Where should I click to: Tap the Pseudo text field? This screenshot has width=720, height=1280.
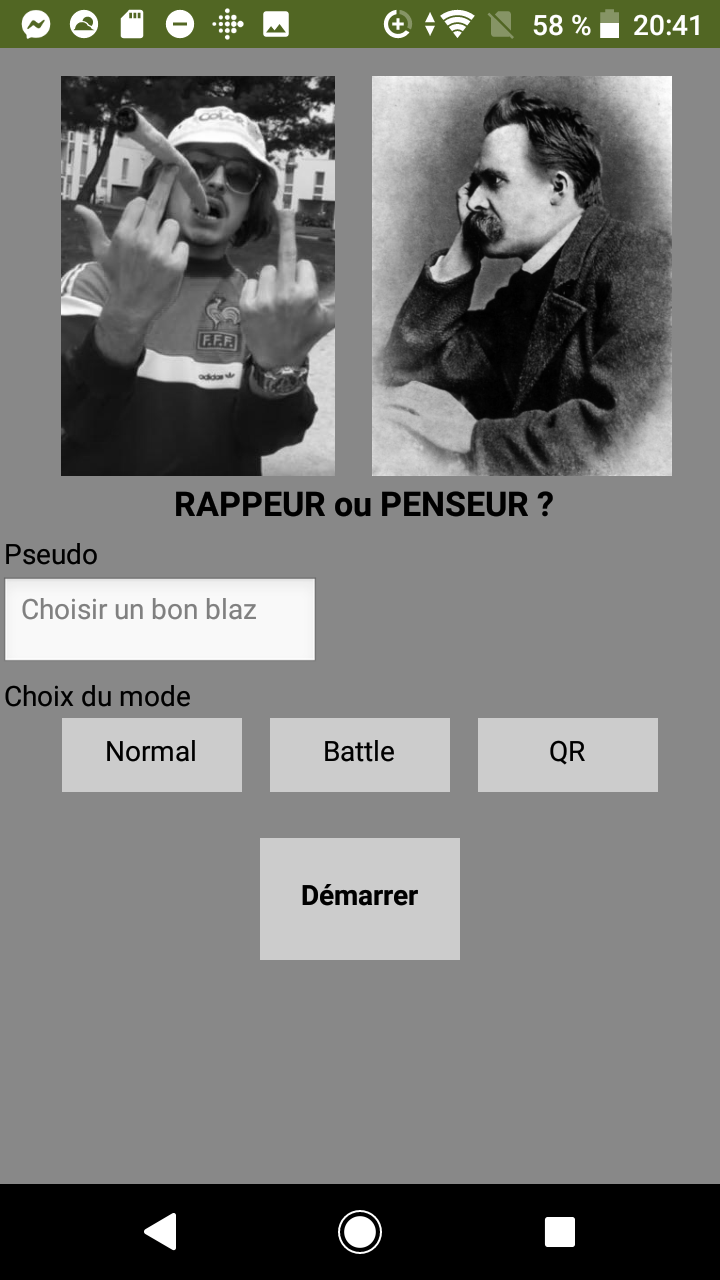click(x=160, y=619)
